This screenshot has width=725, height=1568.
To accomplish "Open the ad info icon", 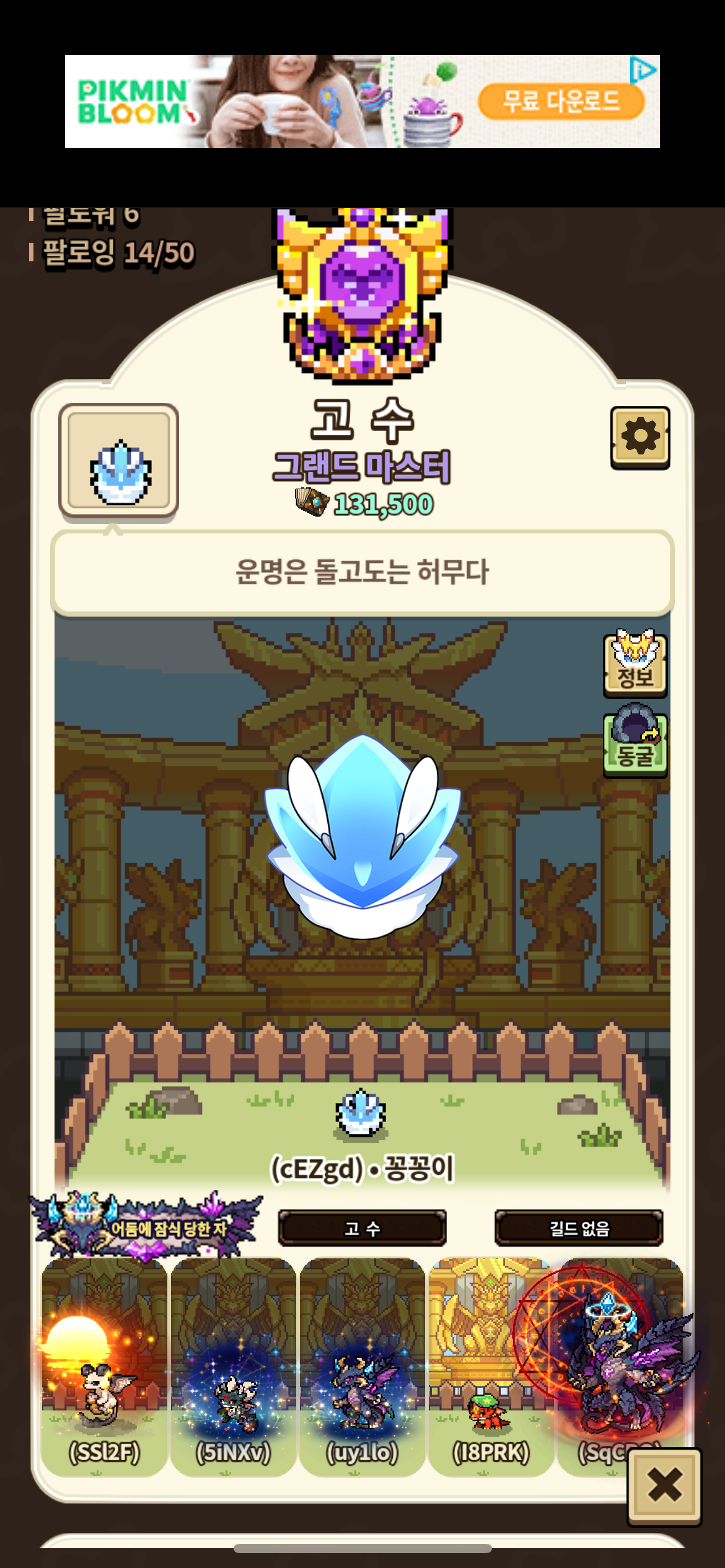I will point(643,70).
